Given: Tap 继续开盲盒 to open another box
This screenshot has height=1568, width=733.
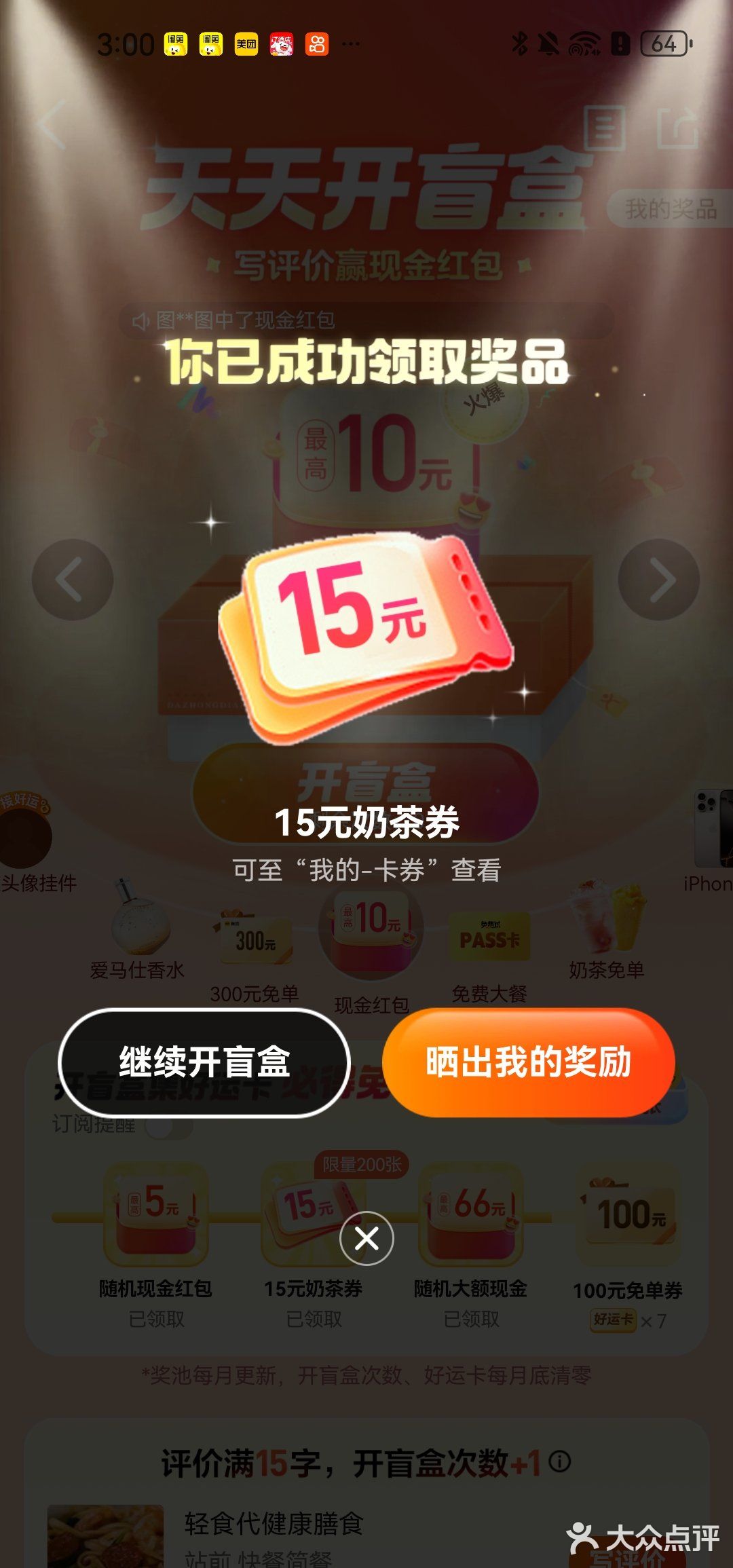Looking at the screenshot, I should tap(204, 1062).
